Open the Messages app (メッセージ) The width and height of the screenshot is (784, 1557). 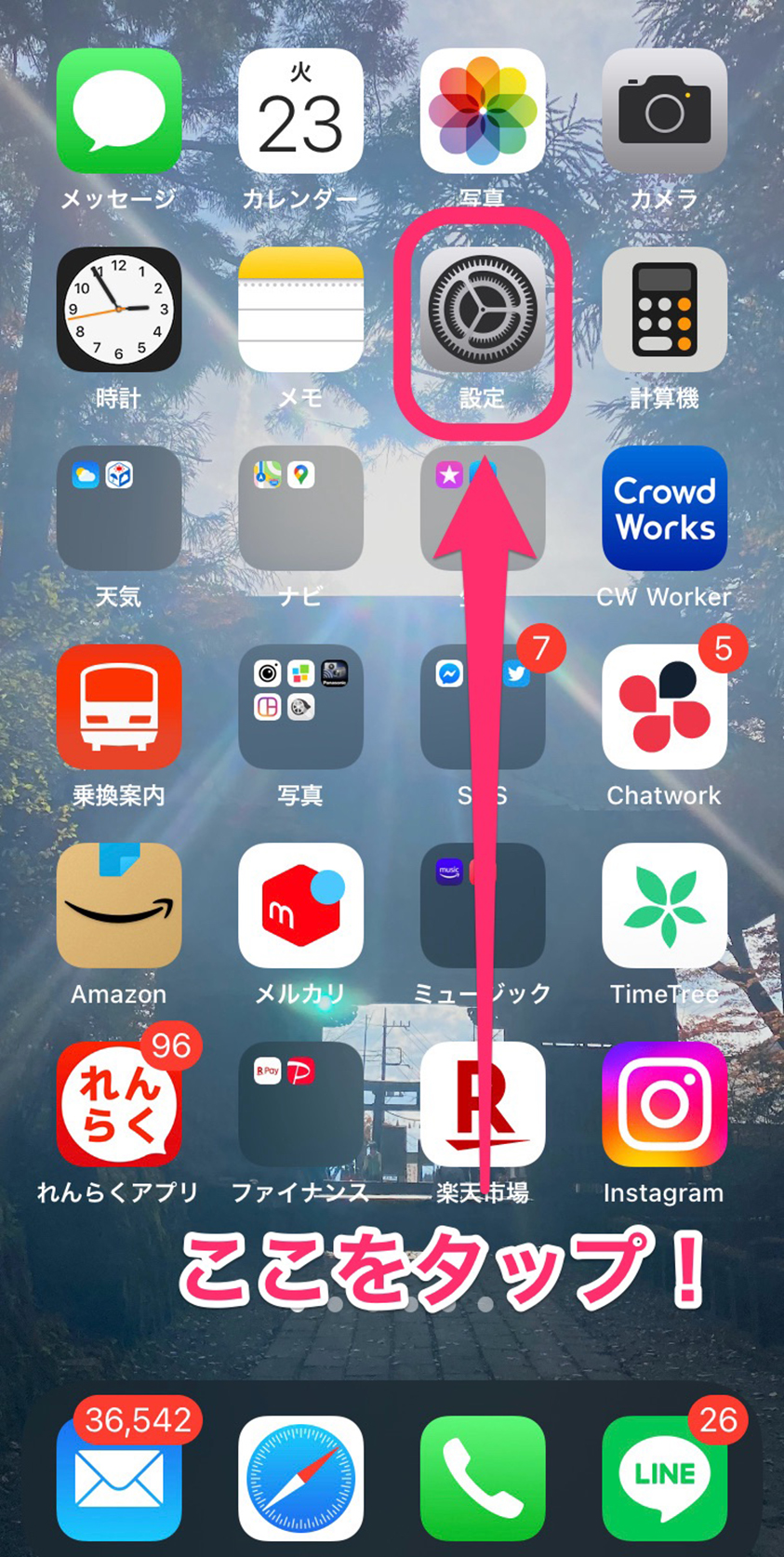click(118, 111)
